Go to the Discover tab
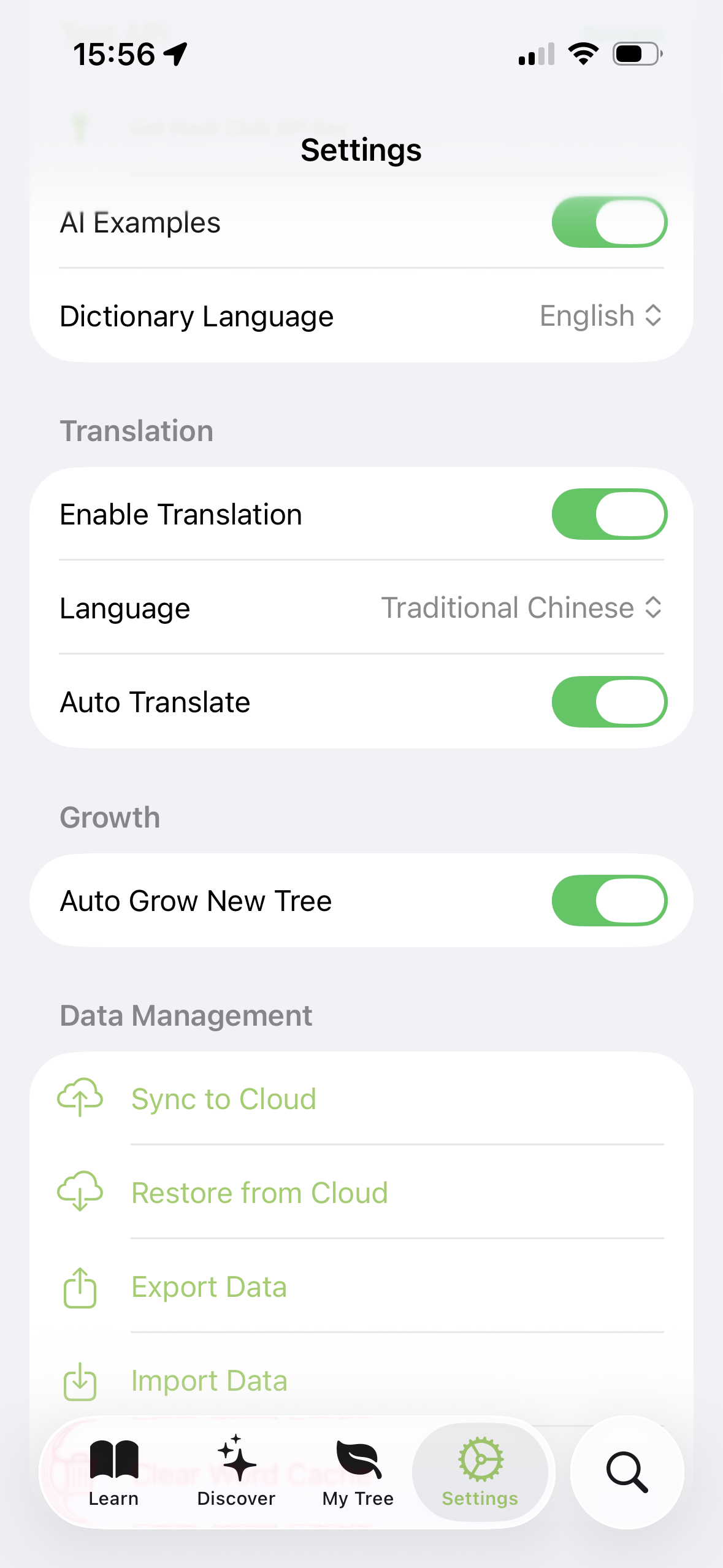Screen dimensions: 723x1568 [x=236, y=1472]
